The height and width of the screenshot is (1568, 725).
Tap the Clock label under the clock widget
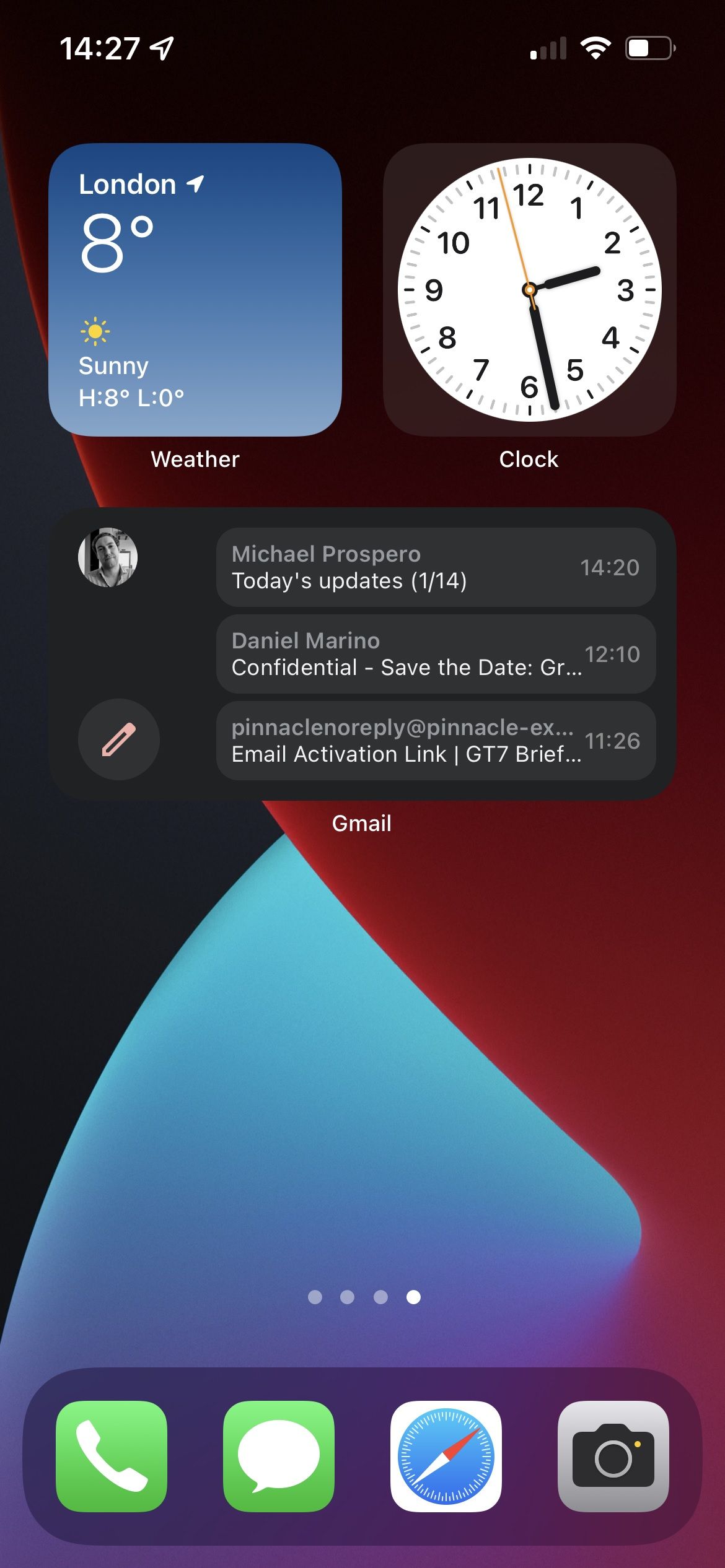coord(528,460)
